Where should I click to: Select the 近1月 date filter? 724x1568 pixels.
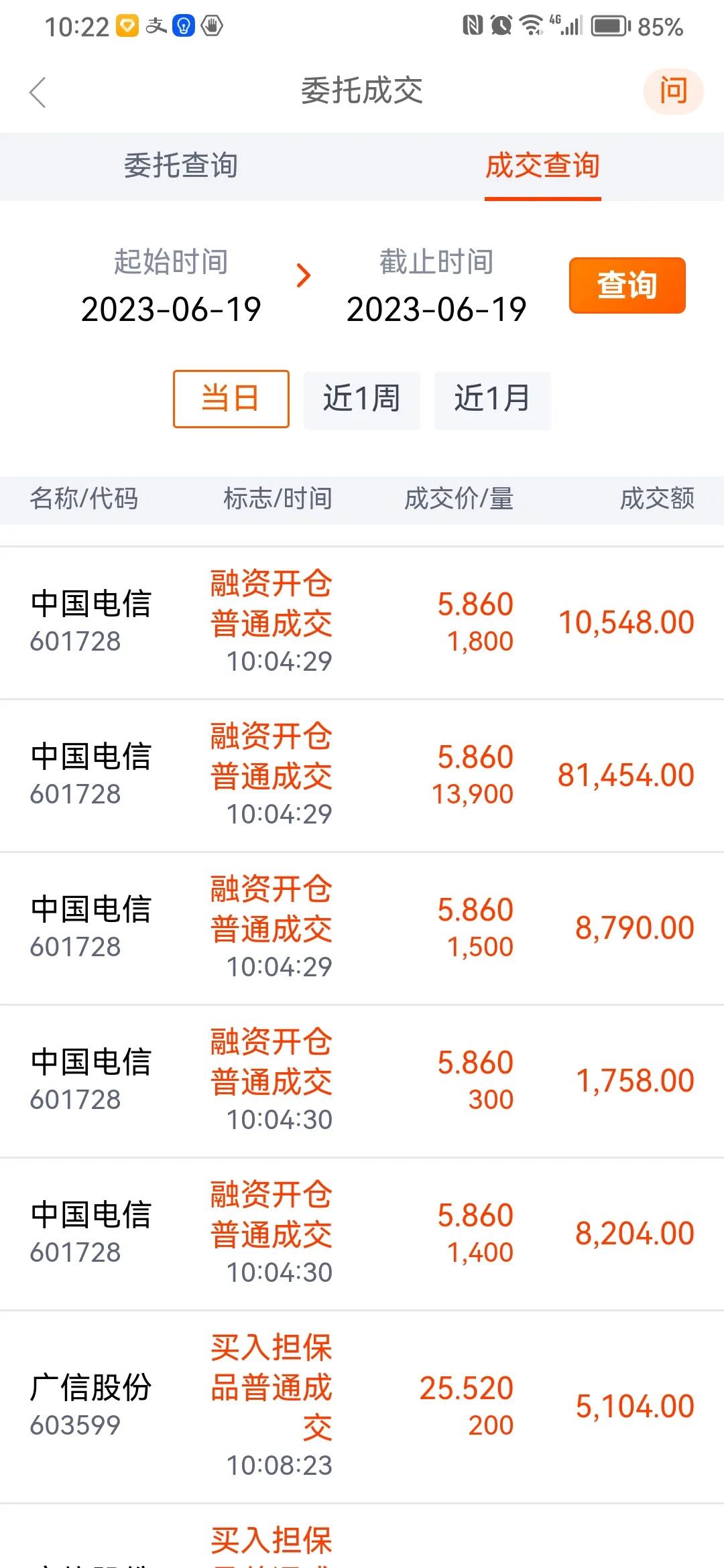(x=493, y=399)
